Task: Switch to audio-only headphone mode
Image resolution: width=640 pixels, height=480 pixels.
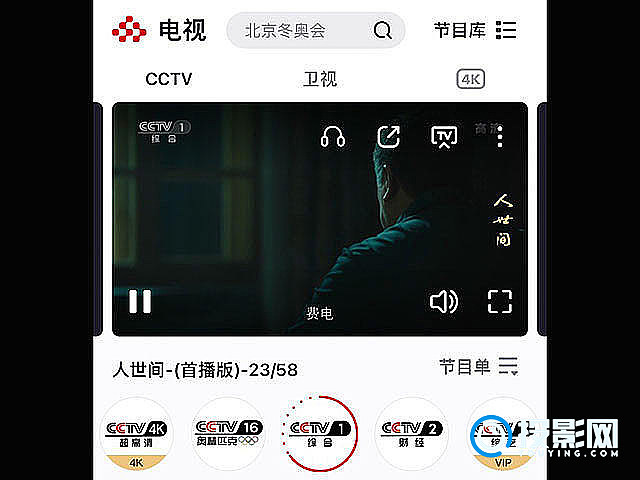Action: click(x=333, y=138)
